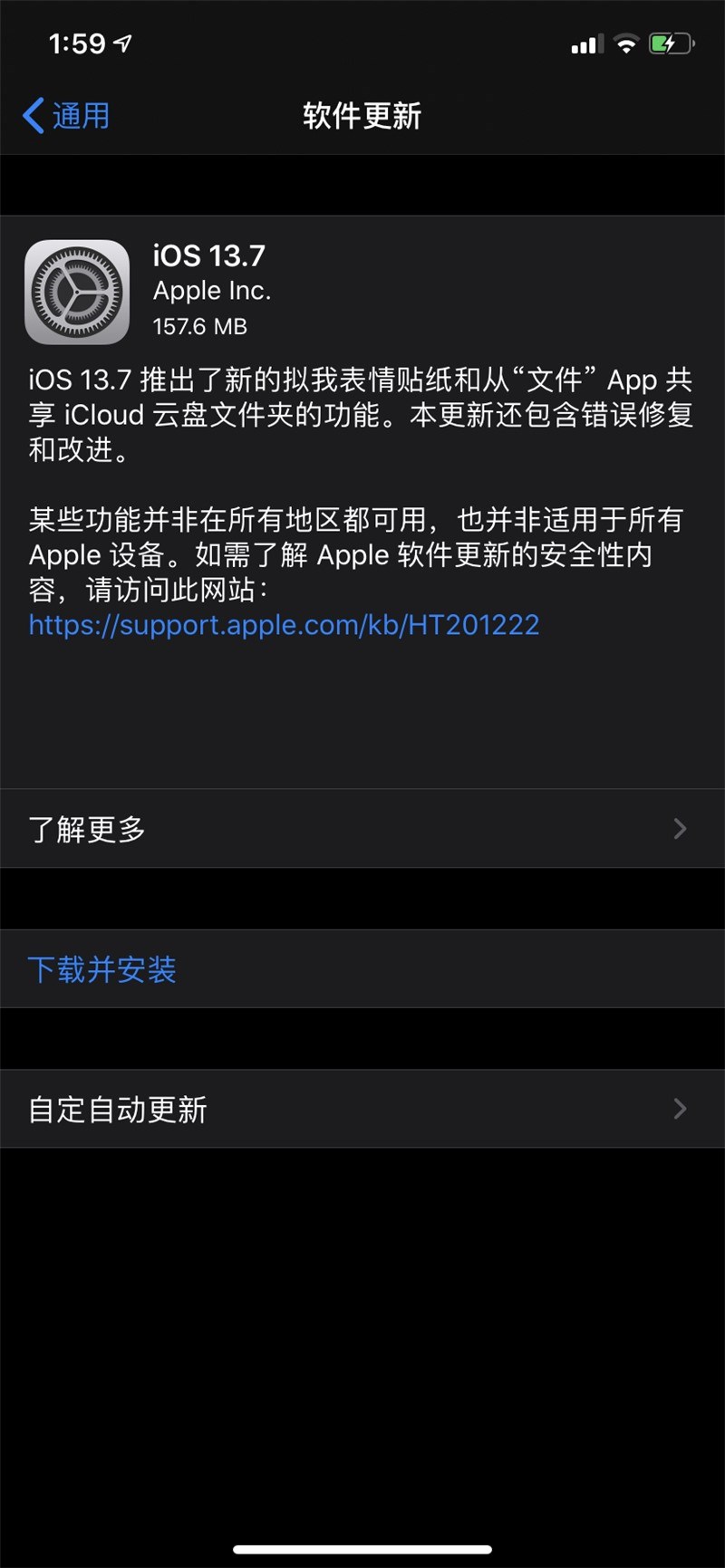
Task: Tap the charging battery icon
Action: coord(672,42)
